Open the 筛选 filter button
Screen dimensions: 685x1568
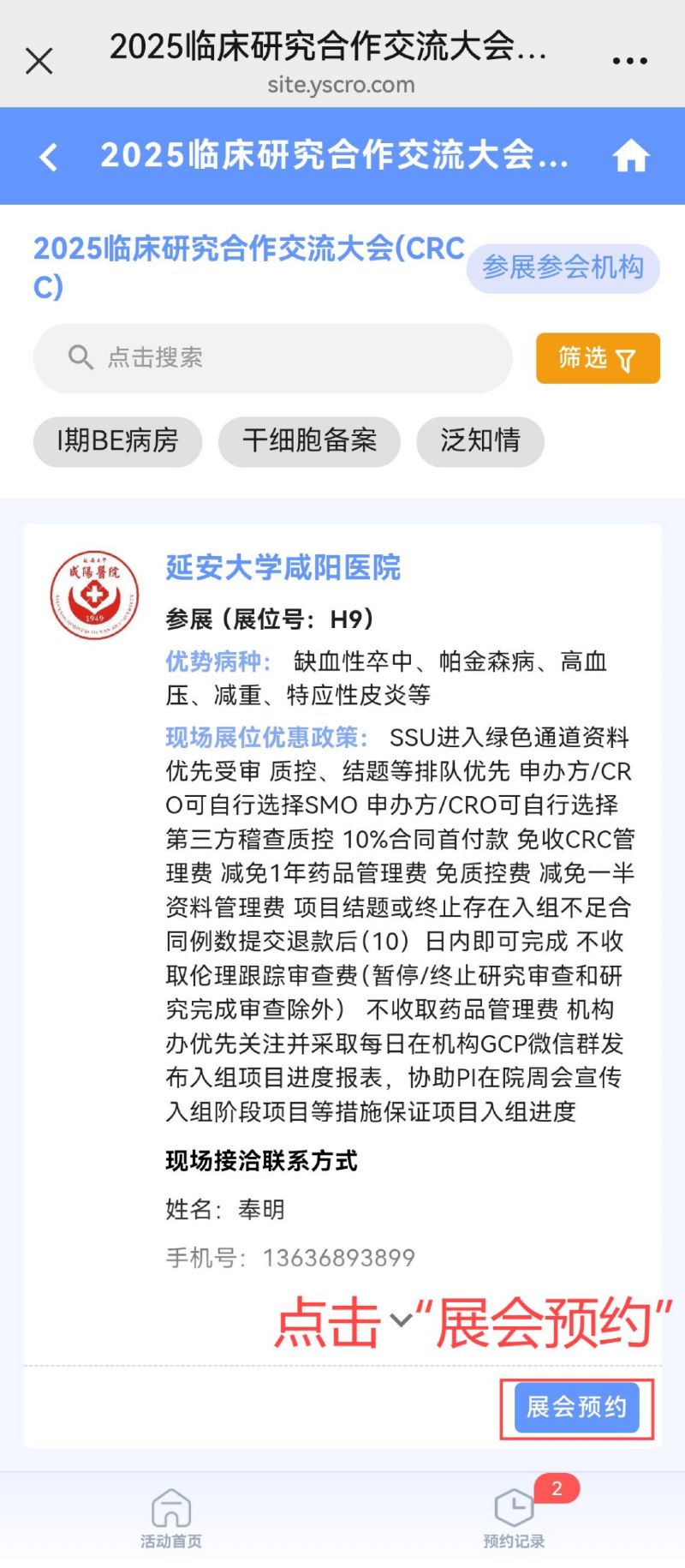click(x=597, y=358)
